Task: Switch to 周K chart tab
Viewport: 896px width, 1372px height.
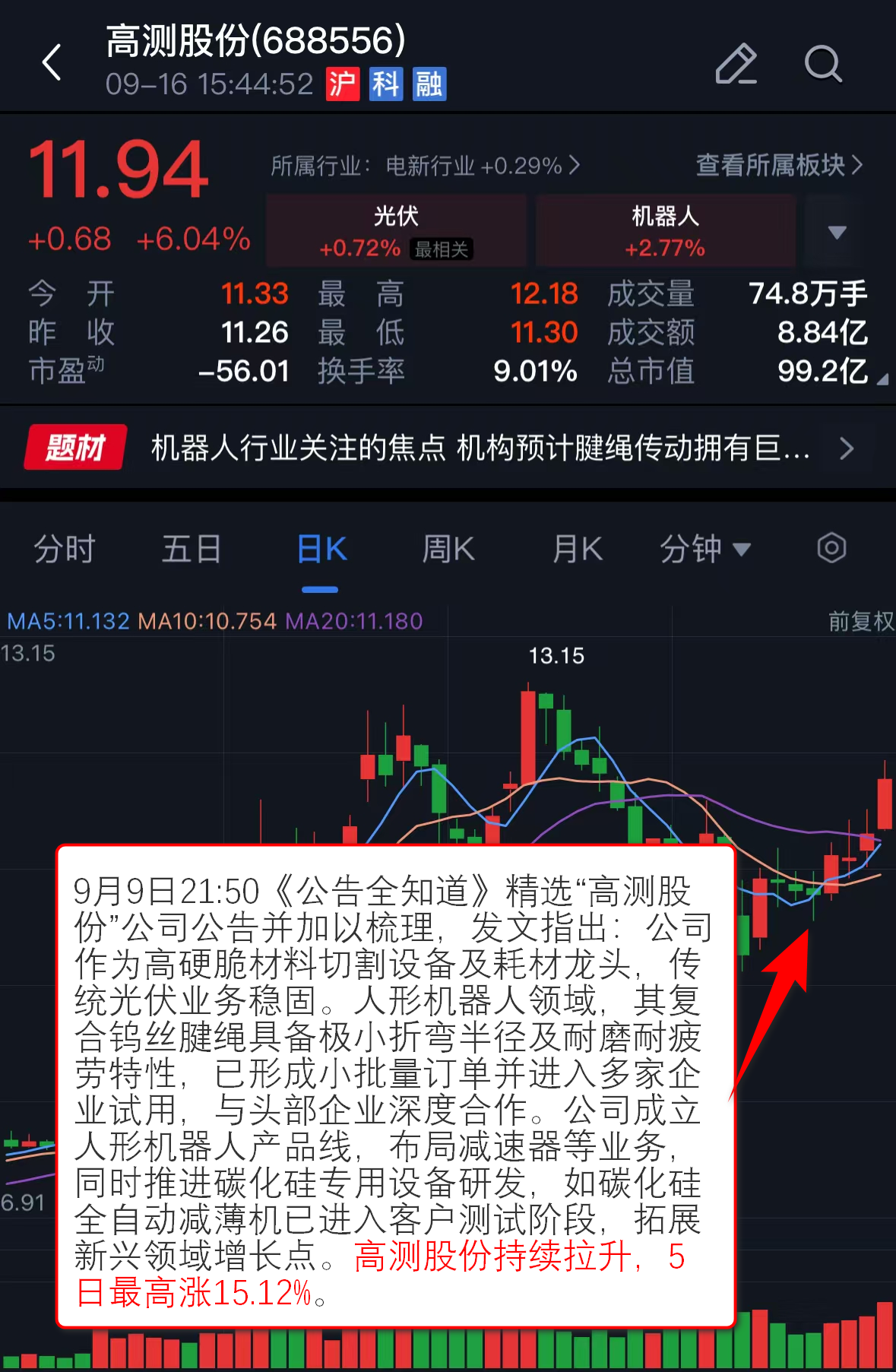Action: click(x=448, y=549)
